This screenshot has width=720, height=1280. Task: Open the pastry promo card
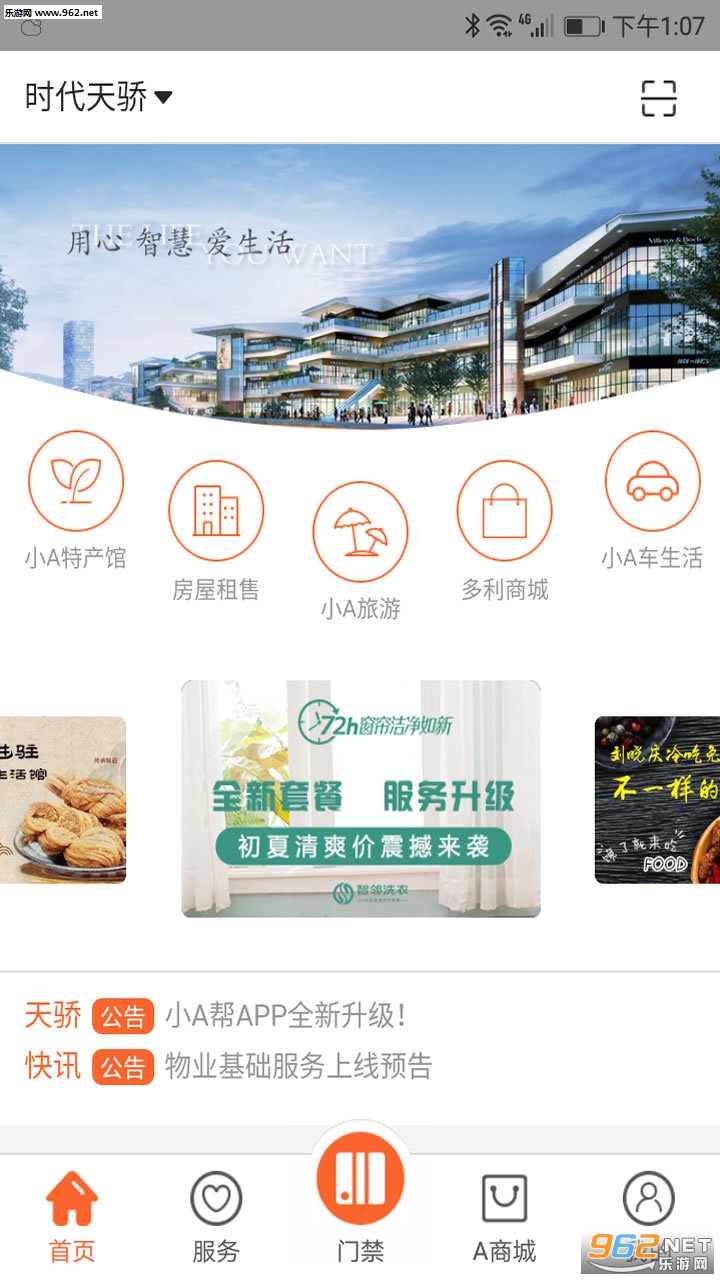point(62,800)
